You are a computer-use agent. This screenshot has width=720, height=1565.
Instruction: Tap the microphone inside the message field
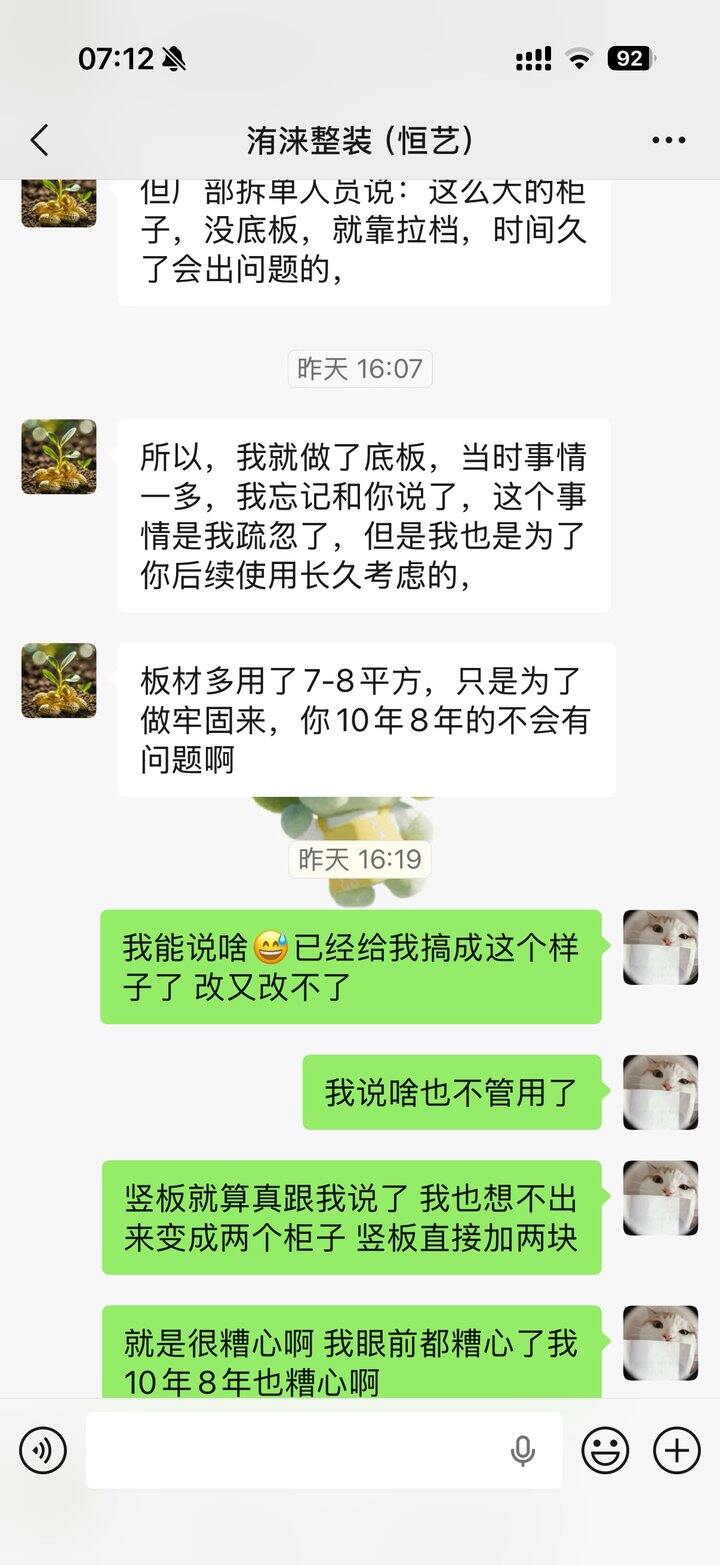[522, 1451]
